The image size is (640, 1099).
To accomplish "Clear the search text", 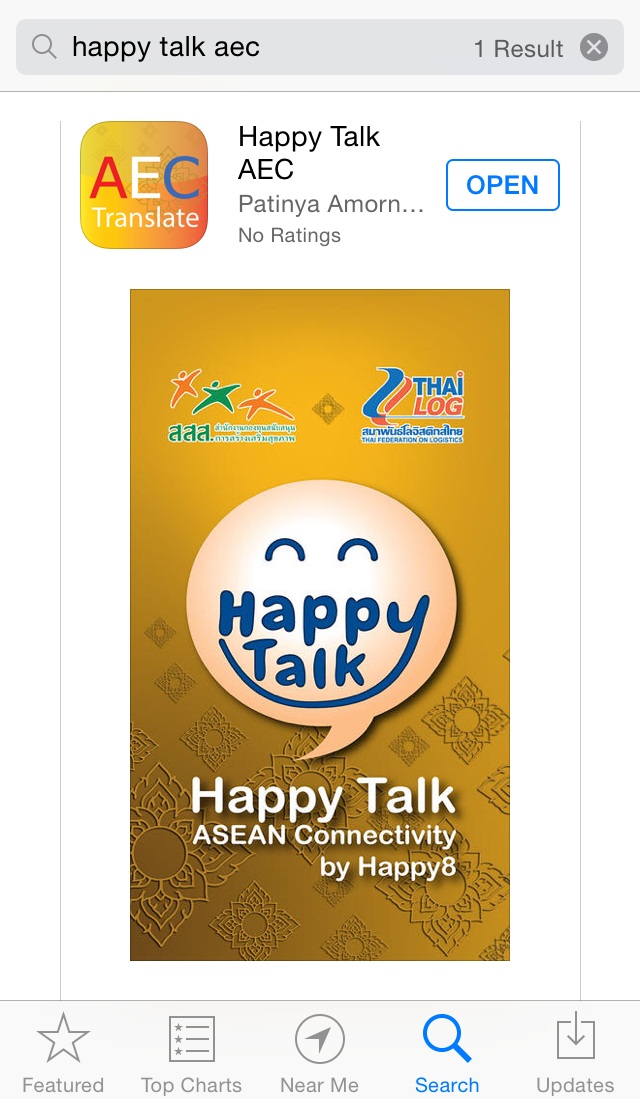I will 594,47.
